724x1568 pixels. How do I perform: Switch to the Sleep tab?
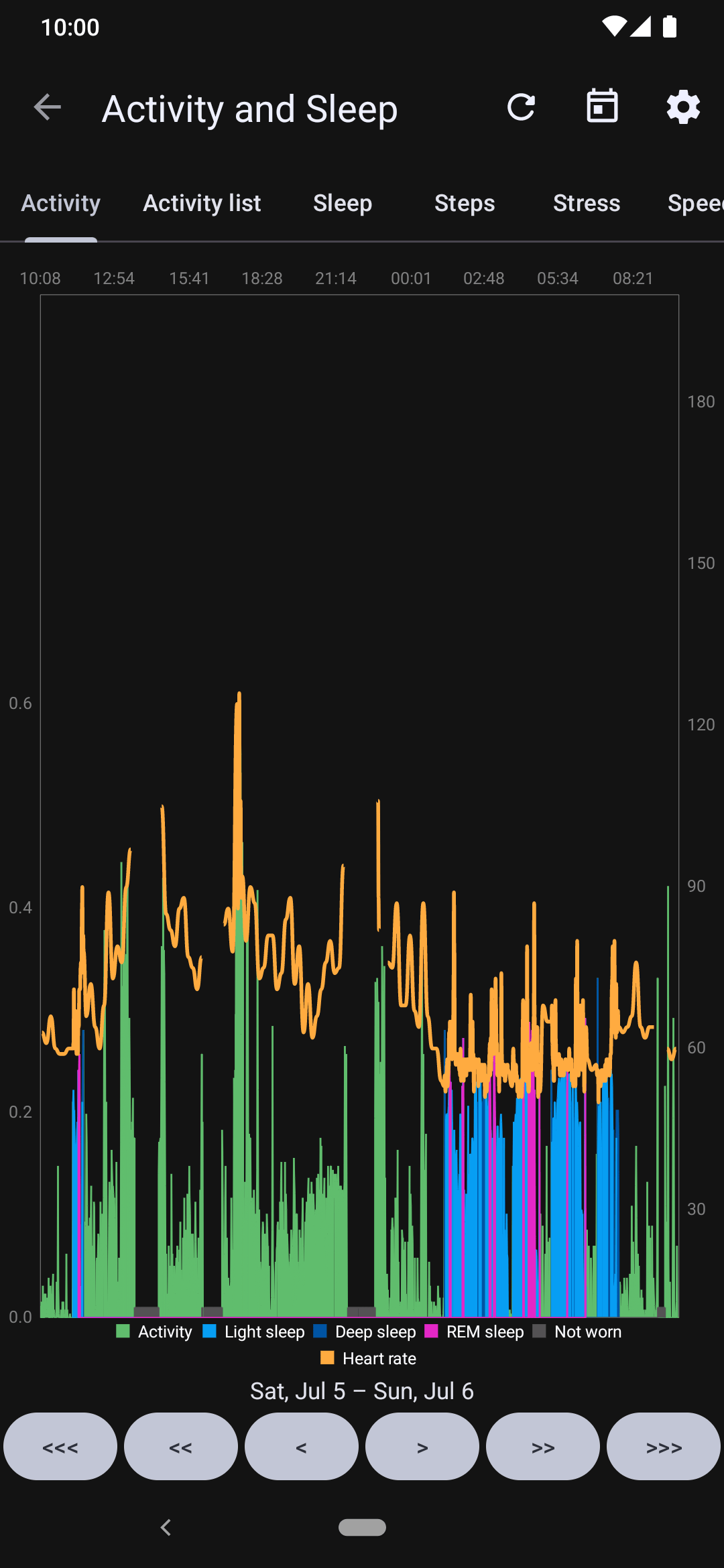pyautogui.click(x=343, y=203)
